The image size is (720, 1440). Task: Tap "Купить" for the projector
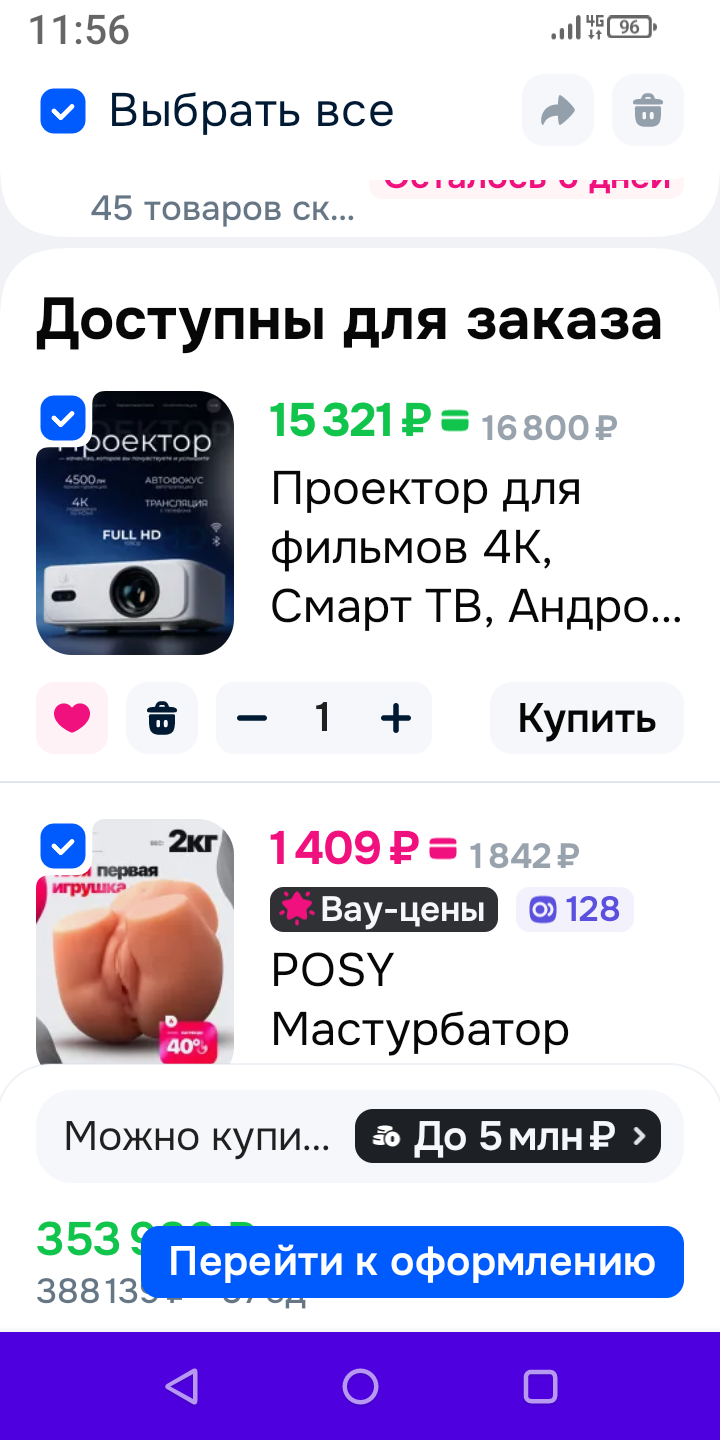pyautogui.click(x=586, y=717)
